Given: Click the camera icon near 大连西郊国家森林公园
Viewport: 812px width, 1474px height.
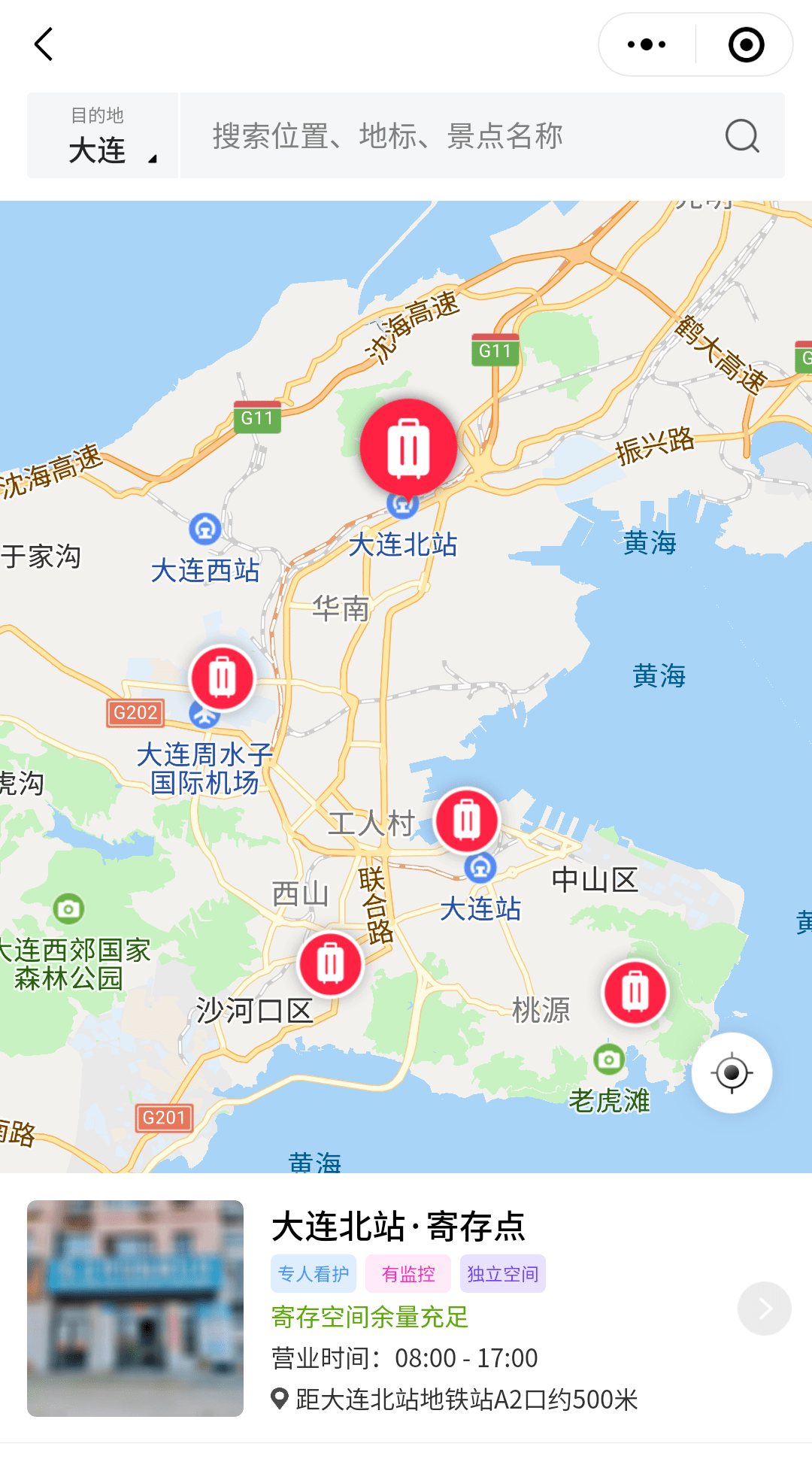Looking at the screenshot, I should (x=68, y=909).
